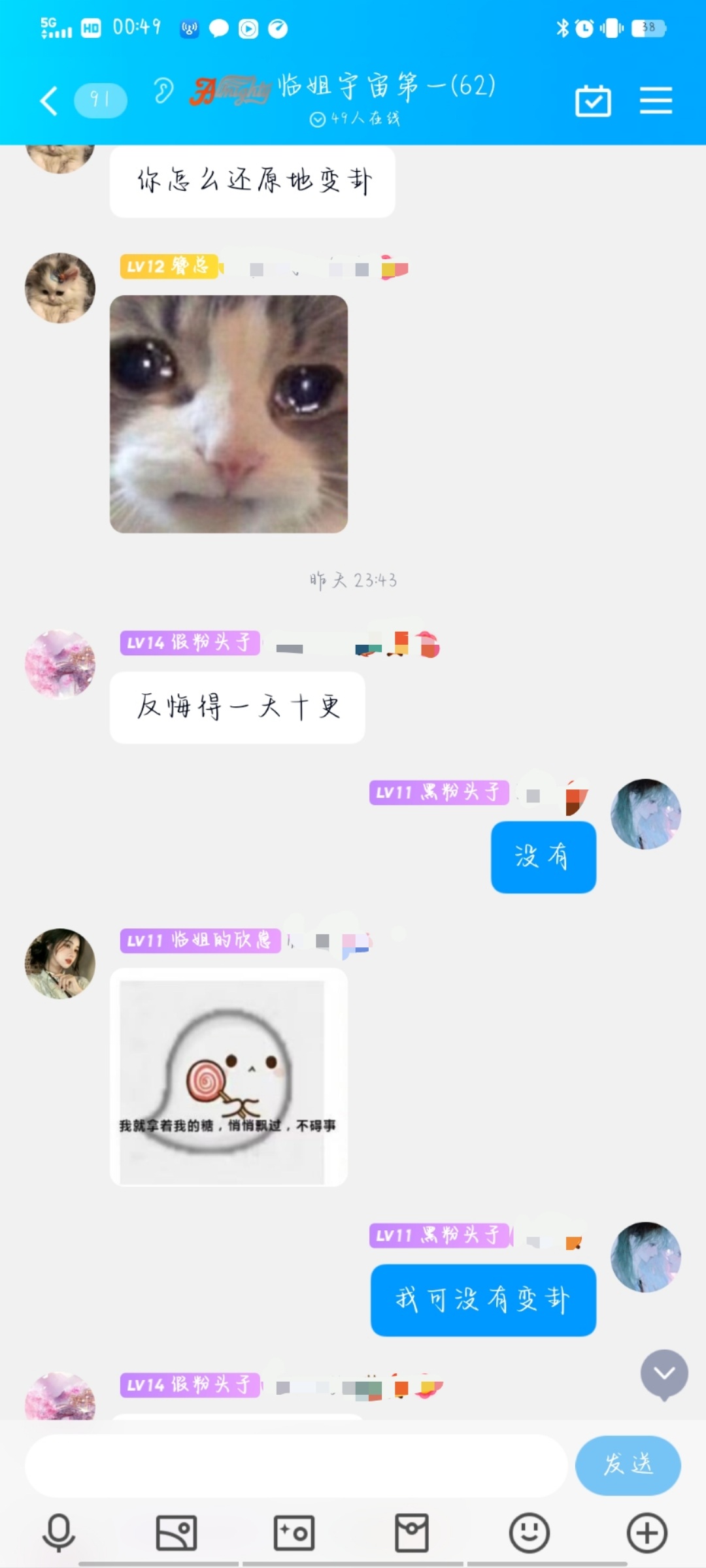This screenshot has height=1568, width=706.
Task: View profile of the LV12 cat avatar
Action: [x=60, y=288]
